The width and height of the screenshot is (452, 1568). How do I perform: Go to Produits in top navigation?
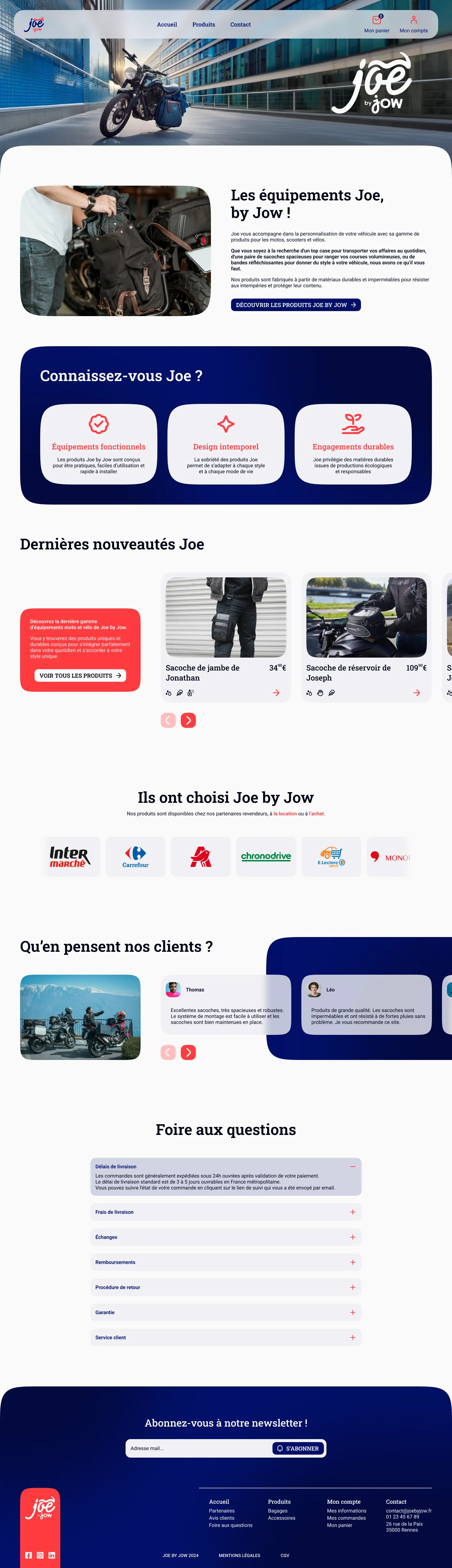203,25
